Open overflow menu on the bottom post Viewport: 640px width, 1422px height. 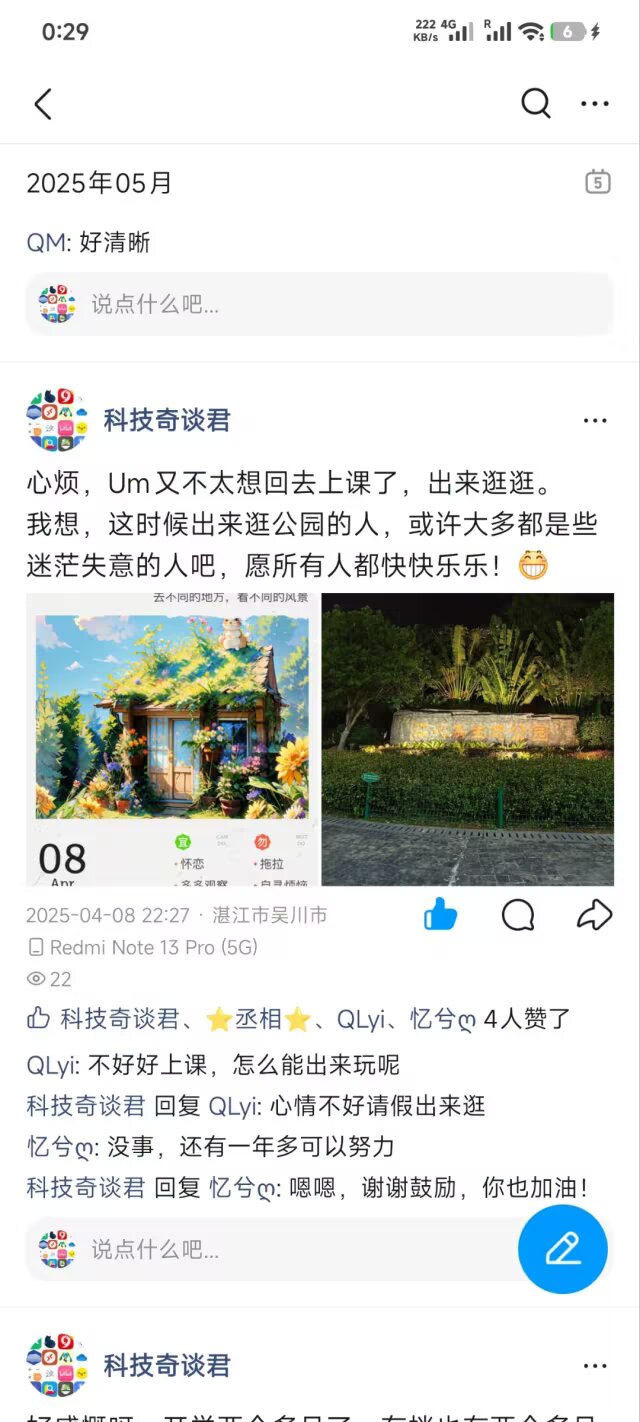click(595, 1365)
